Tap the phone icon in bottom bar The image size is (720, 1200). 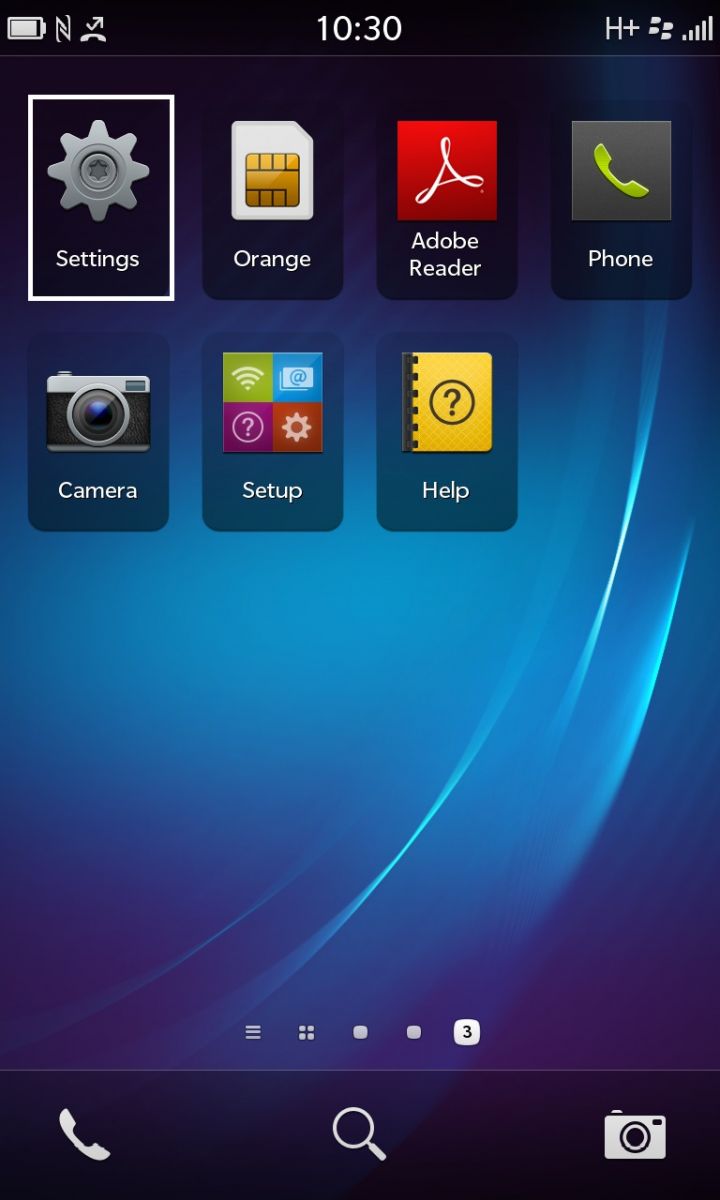84,1134
